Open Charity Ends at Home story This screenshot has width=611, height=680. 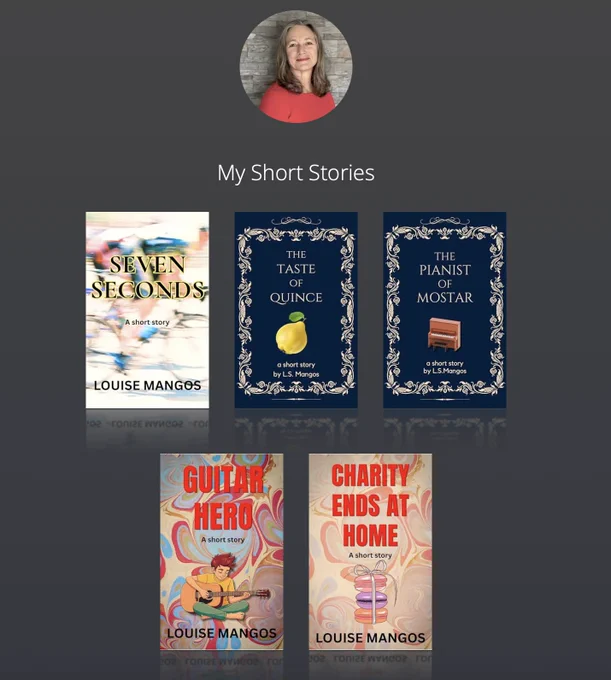tap(370, 552)
